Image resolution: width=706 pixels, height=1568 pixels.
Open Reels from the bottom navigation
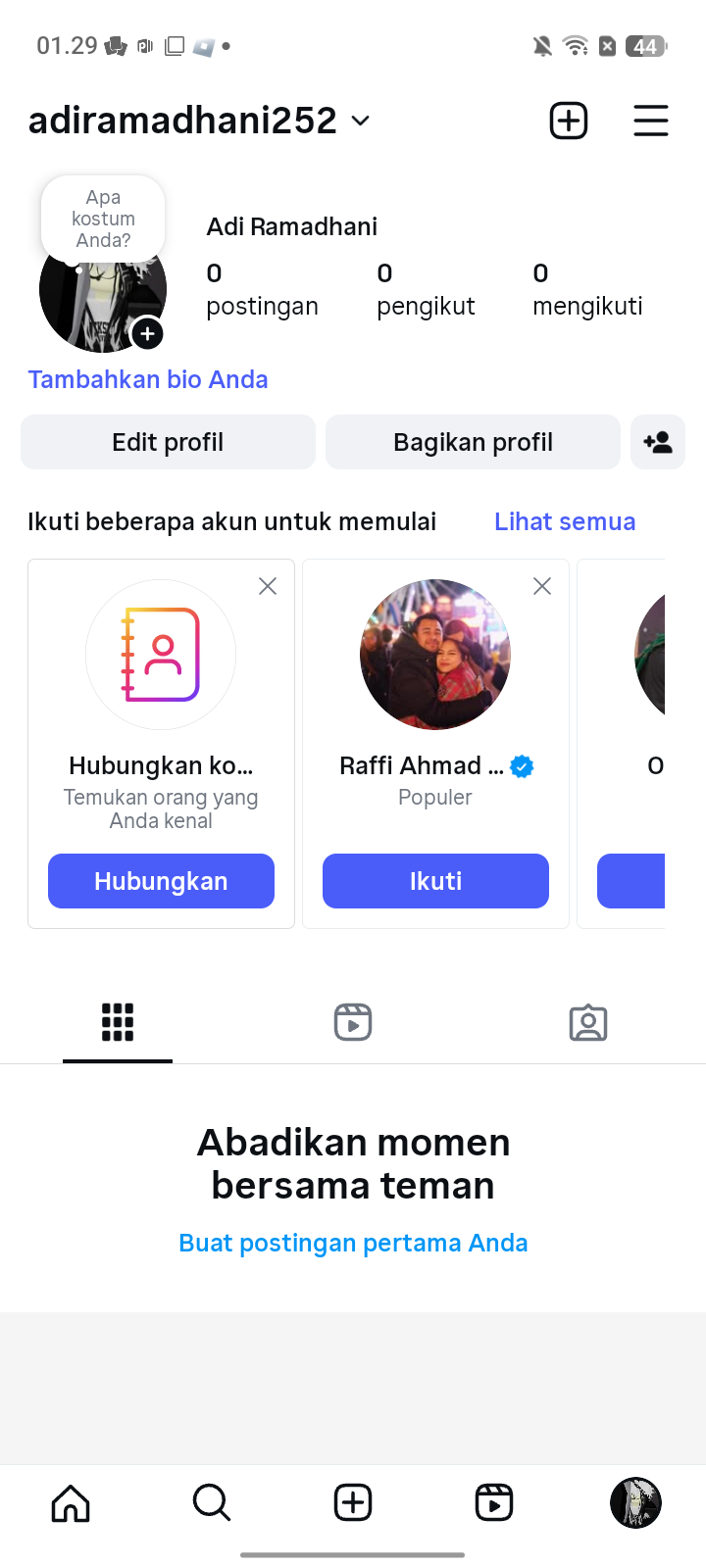click(494, 1502)
